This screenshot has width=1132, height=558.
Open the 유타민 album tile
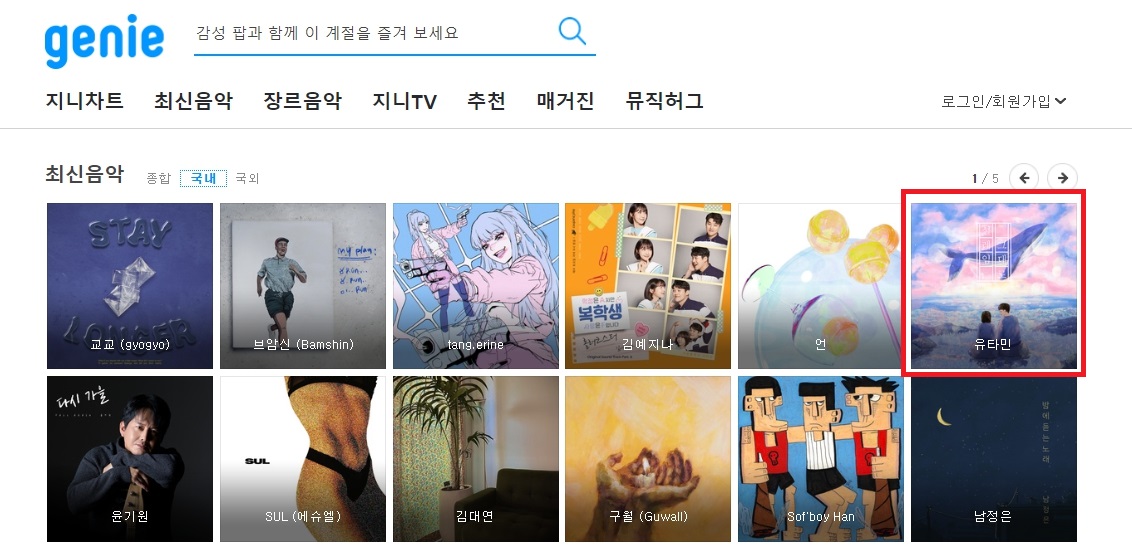994,286
